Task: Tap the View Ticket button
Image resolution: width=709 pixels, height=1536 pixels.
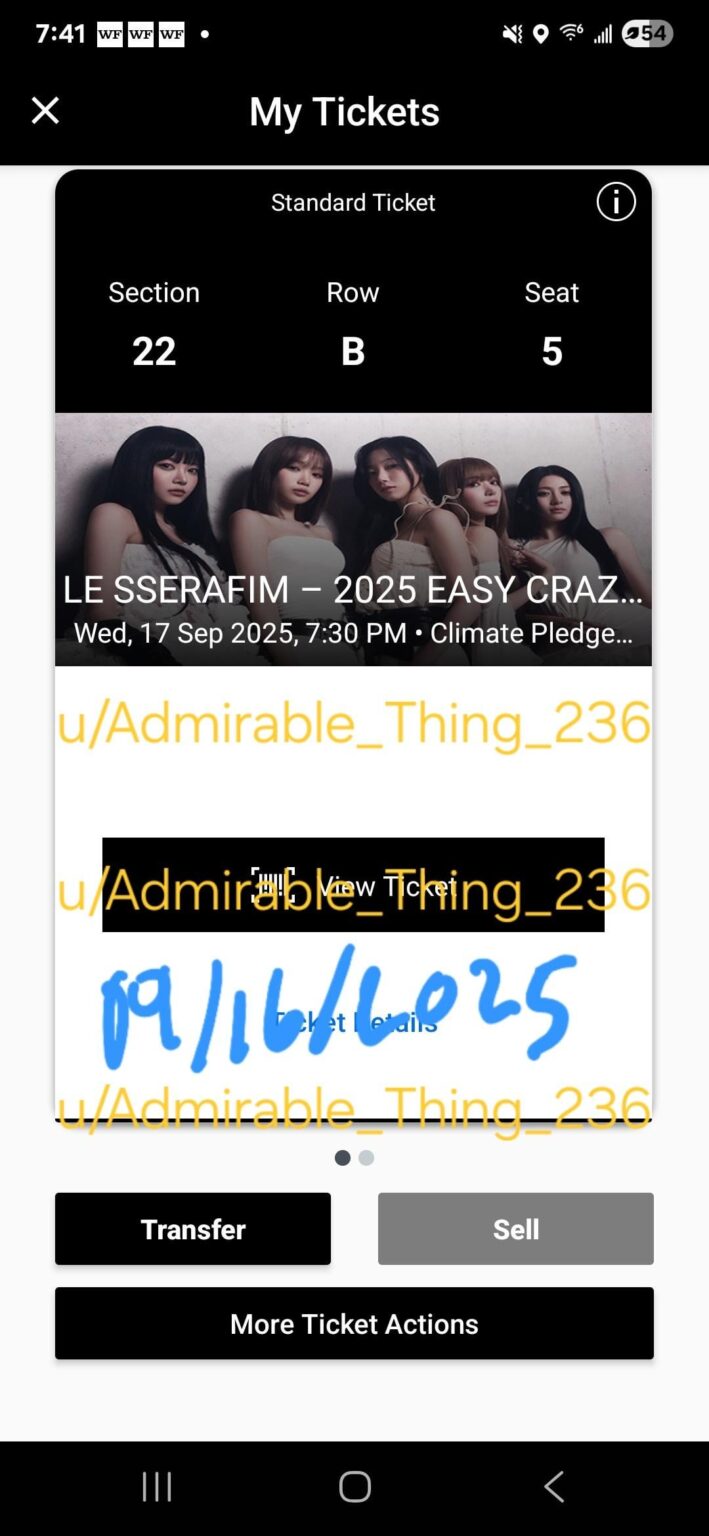Action: (353, 885)
